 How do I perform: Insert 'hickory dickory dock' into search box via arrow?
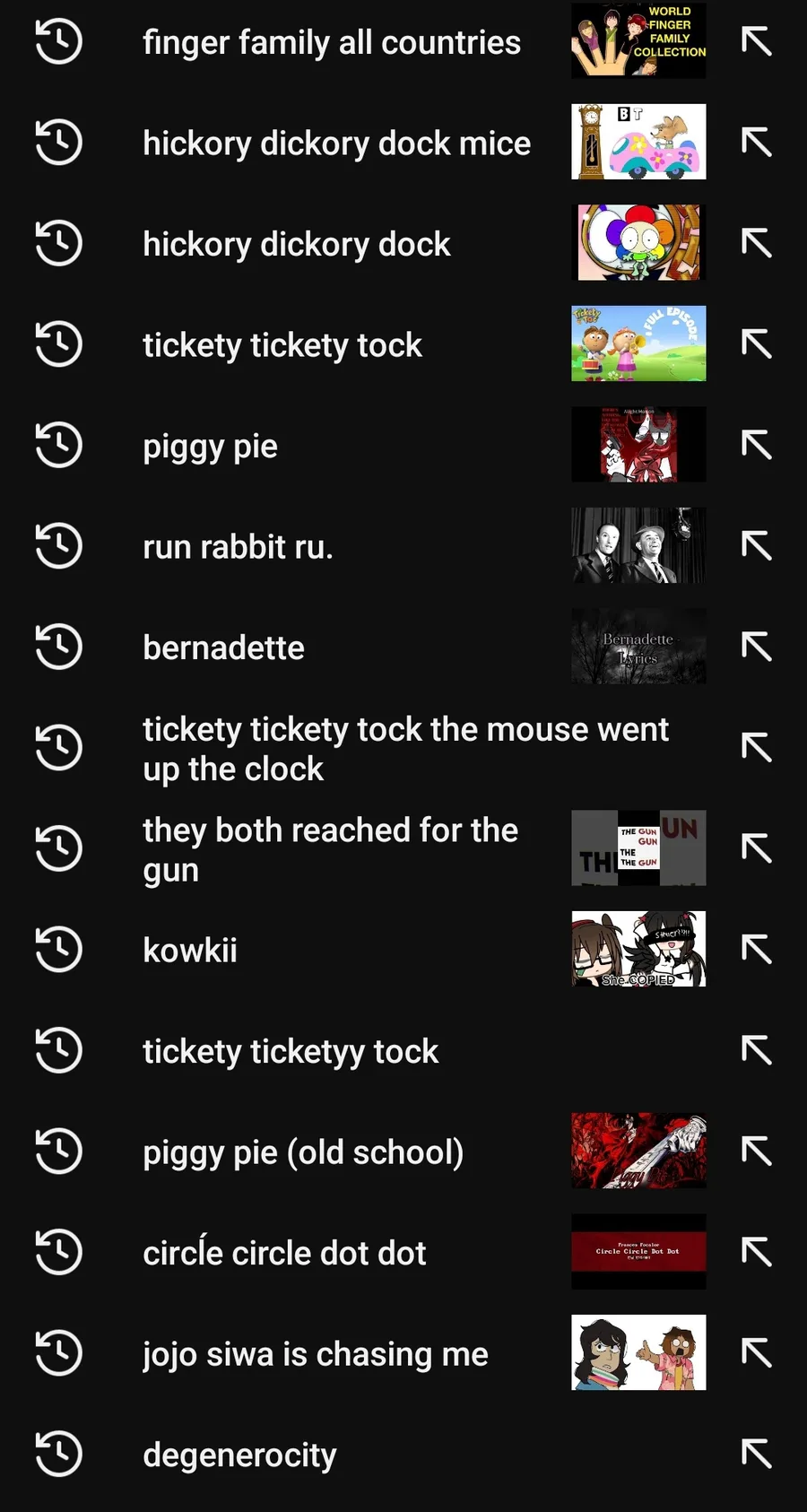point(757,243)
